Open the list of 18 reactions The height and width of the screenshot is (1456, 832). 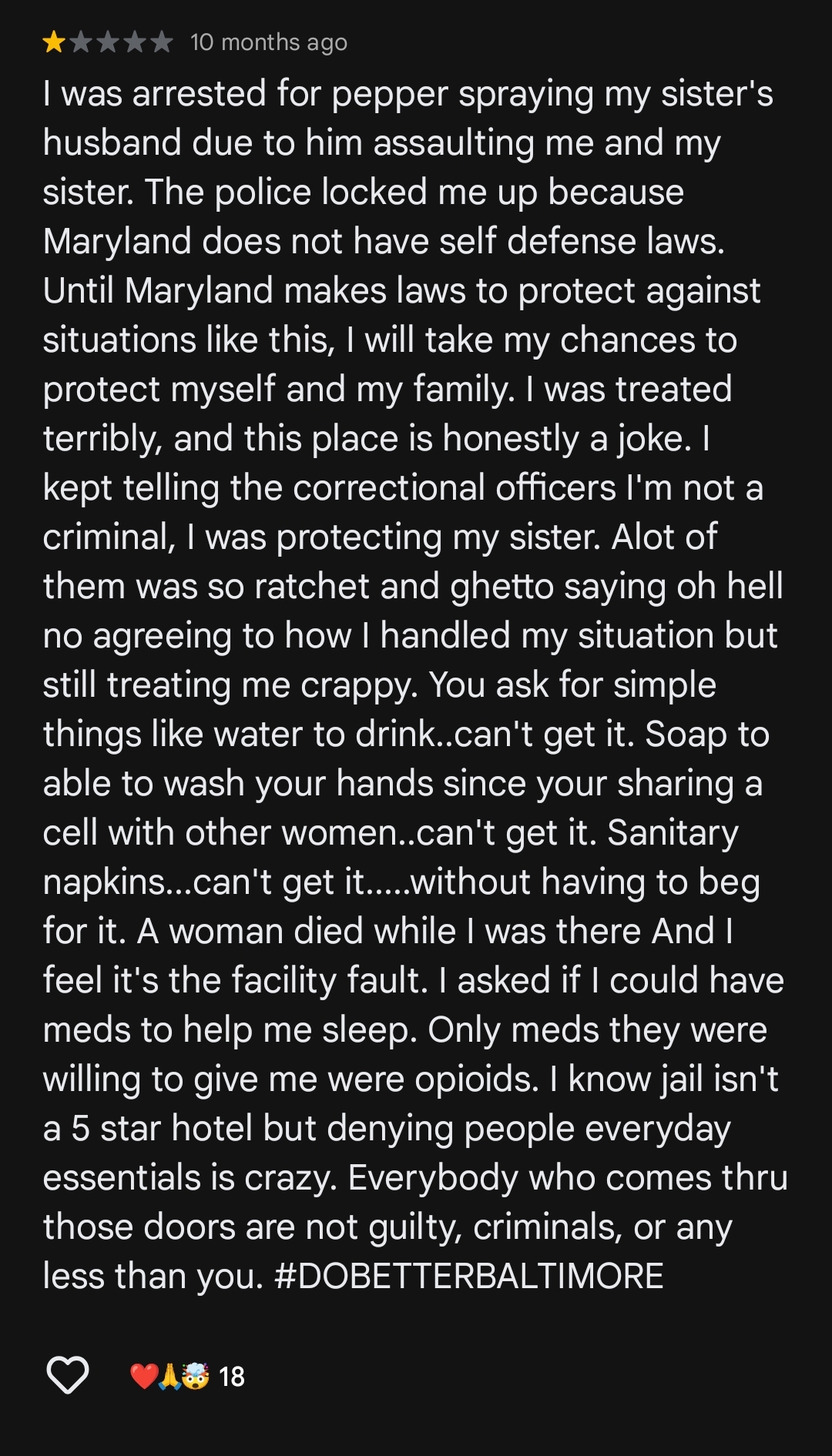click(188, 1376)
